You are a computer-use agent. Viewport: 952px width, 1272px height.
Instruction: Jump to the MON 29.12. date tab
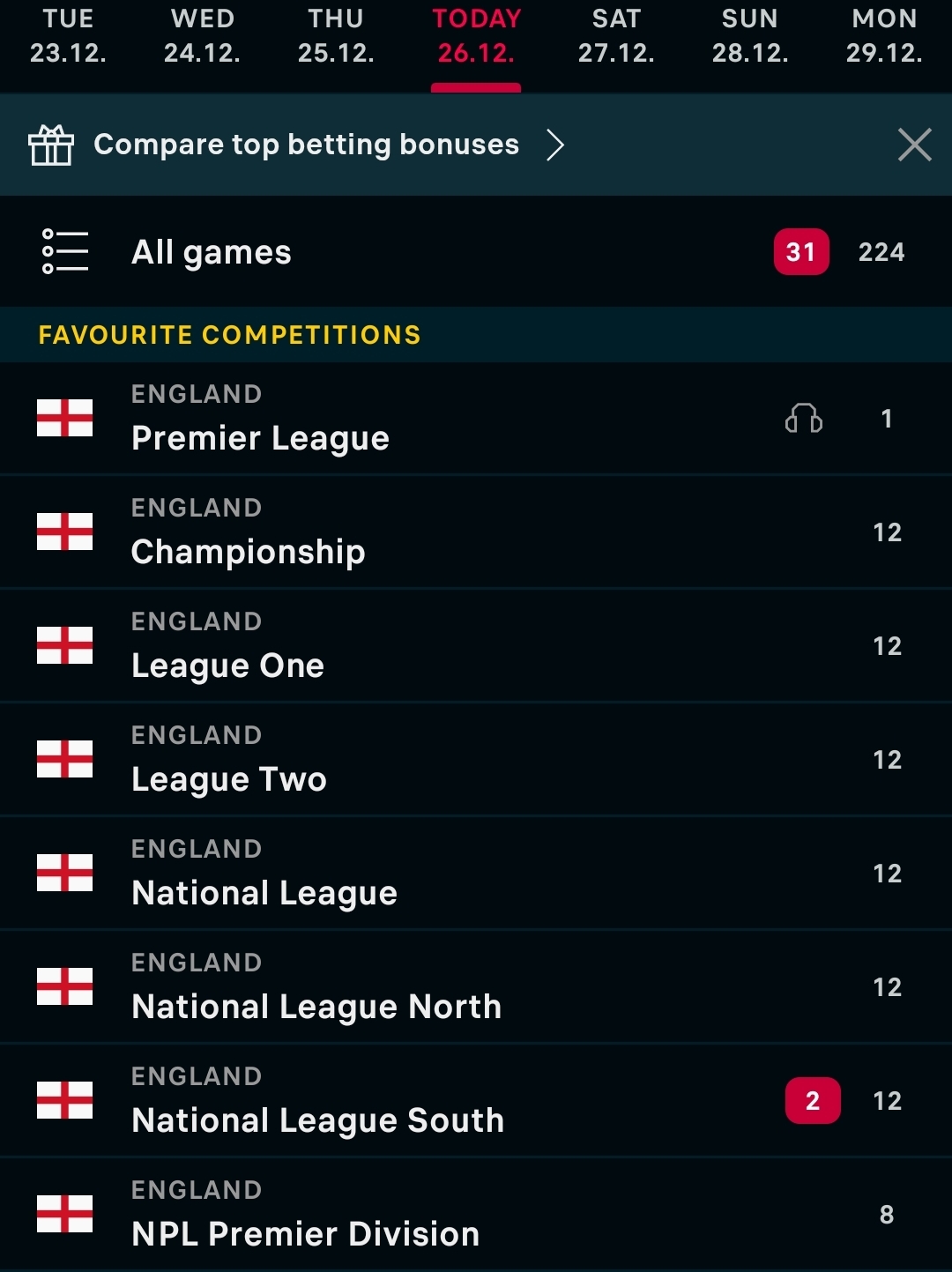tap(884, 37)
